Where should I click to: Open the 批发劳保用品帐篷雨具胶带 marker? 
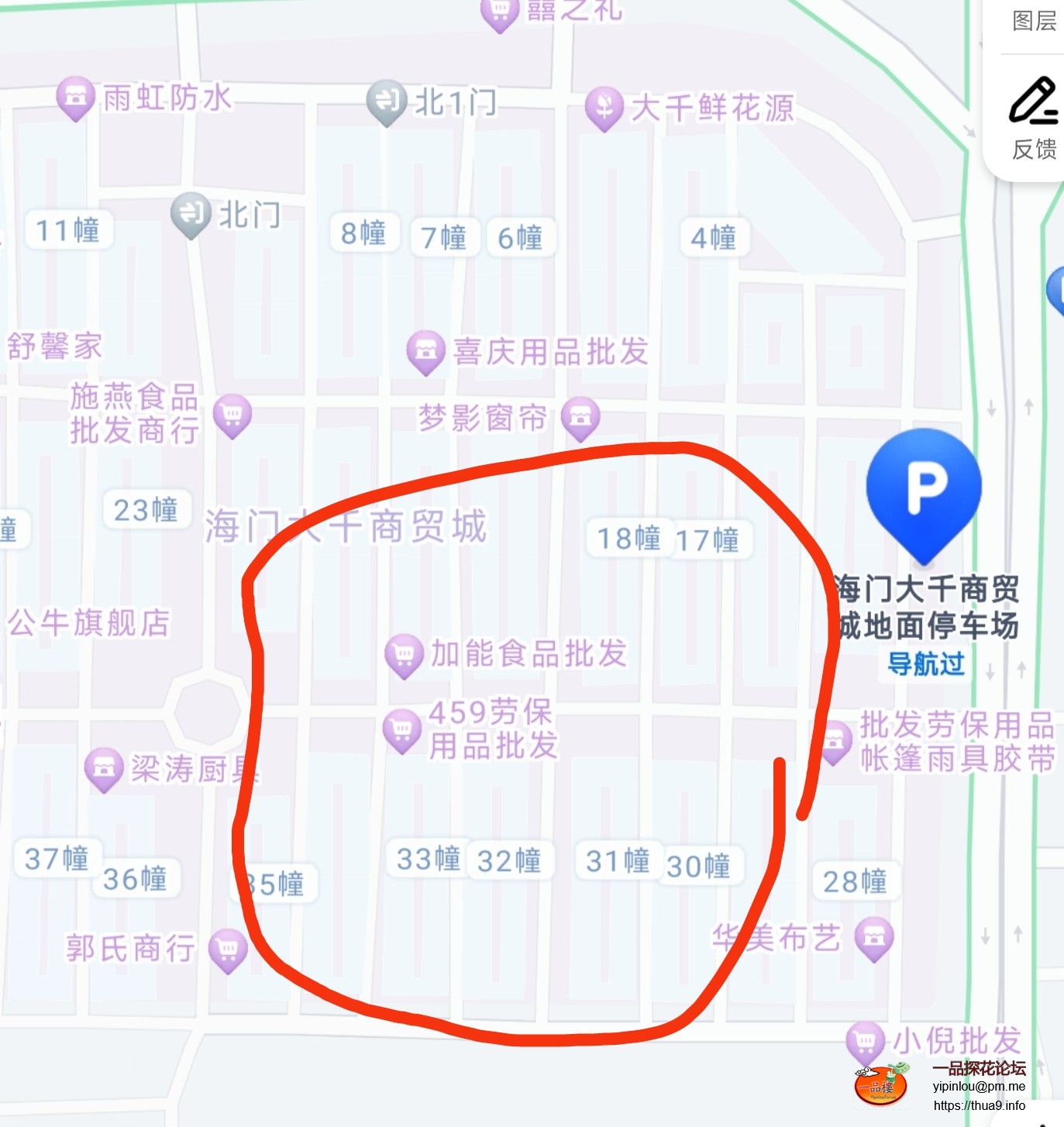pyautogui.click(x=835, y=741)
